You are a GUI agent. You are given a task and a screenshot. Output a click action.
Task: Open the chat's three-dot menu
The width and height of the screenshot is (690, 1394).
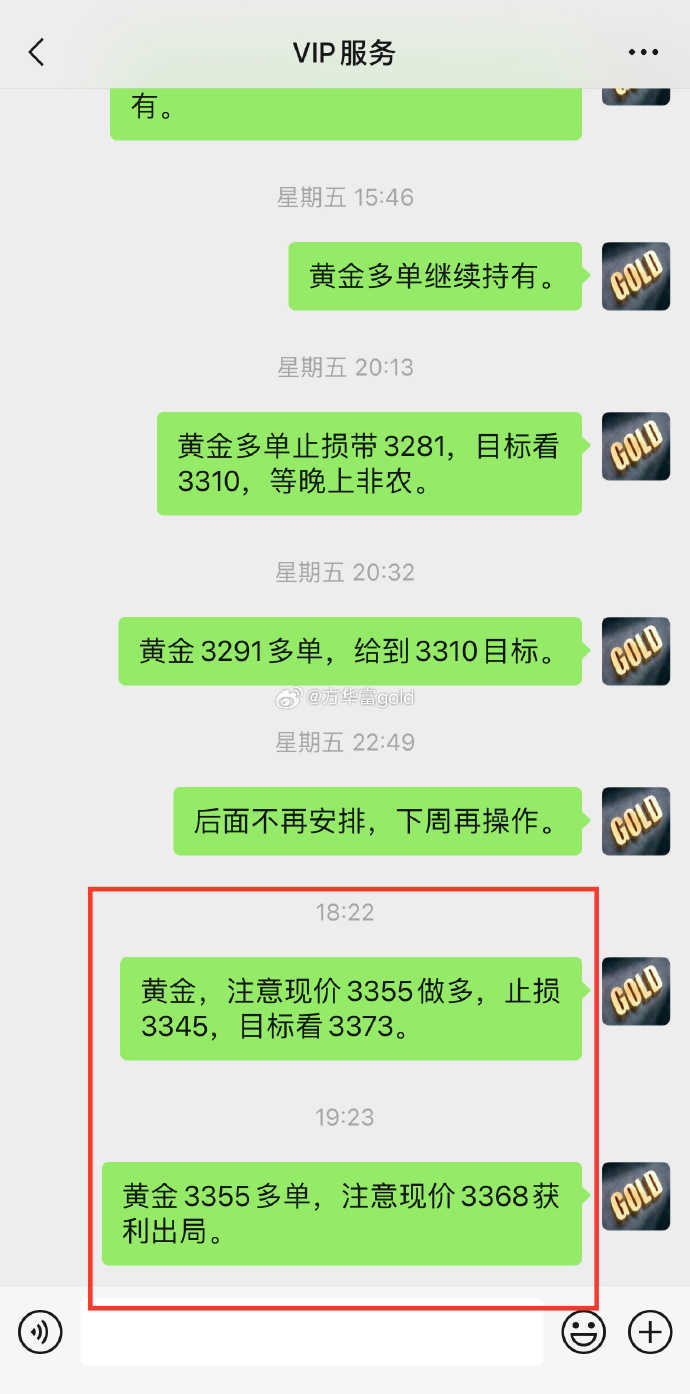click(x=643, y=53)
